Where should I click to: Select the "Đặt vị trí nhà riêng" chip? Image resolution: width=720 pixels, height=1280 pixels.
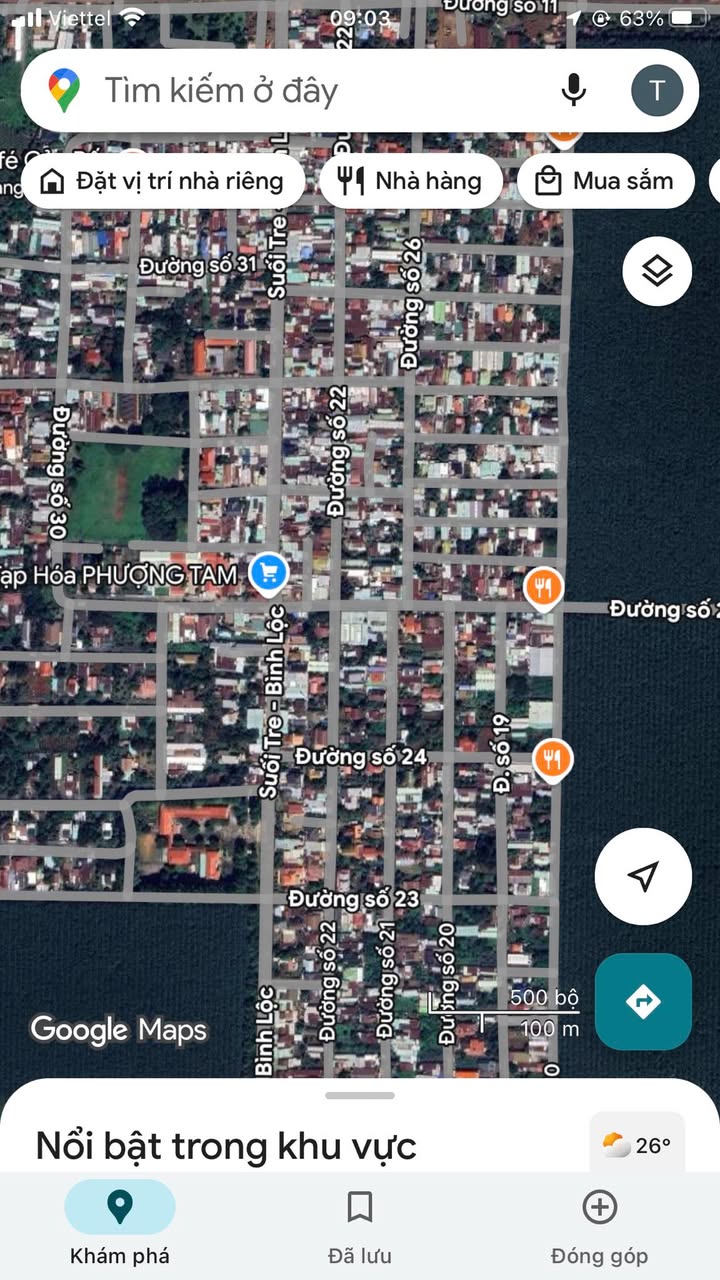(162, 181)
